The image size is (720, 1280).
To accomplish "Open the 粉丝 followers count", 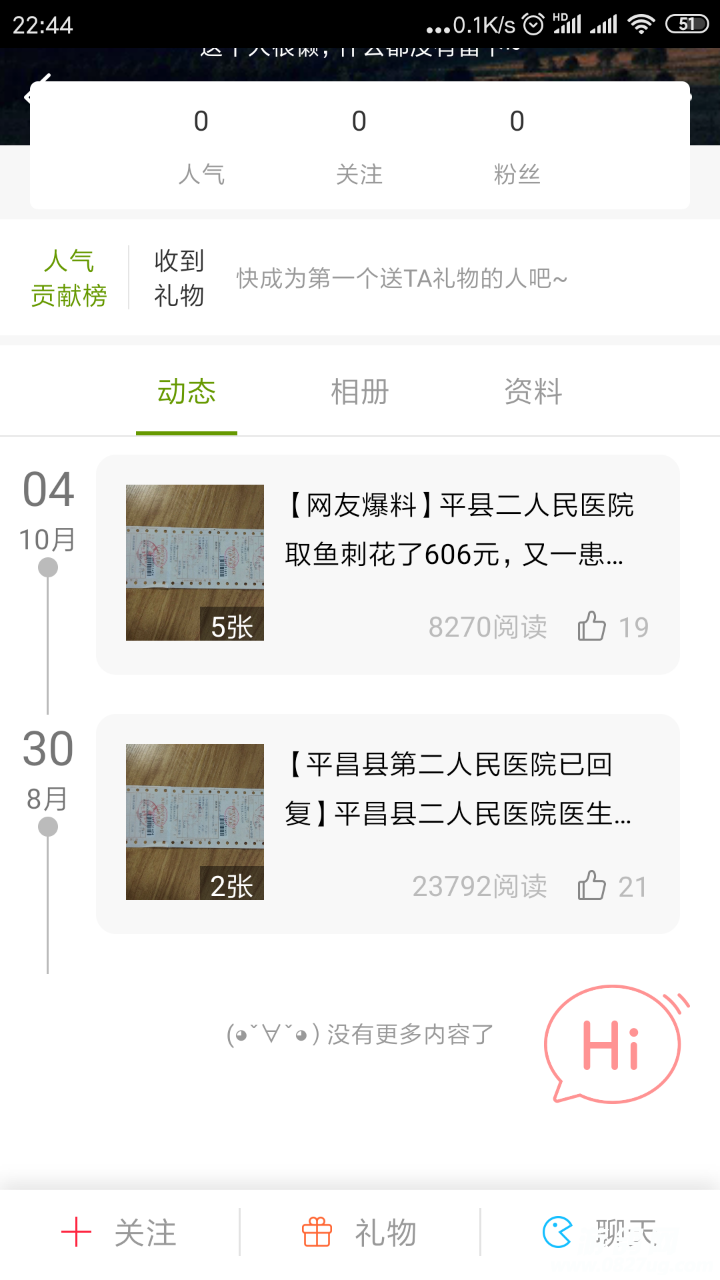I will (x=517, y=146).
